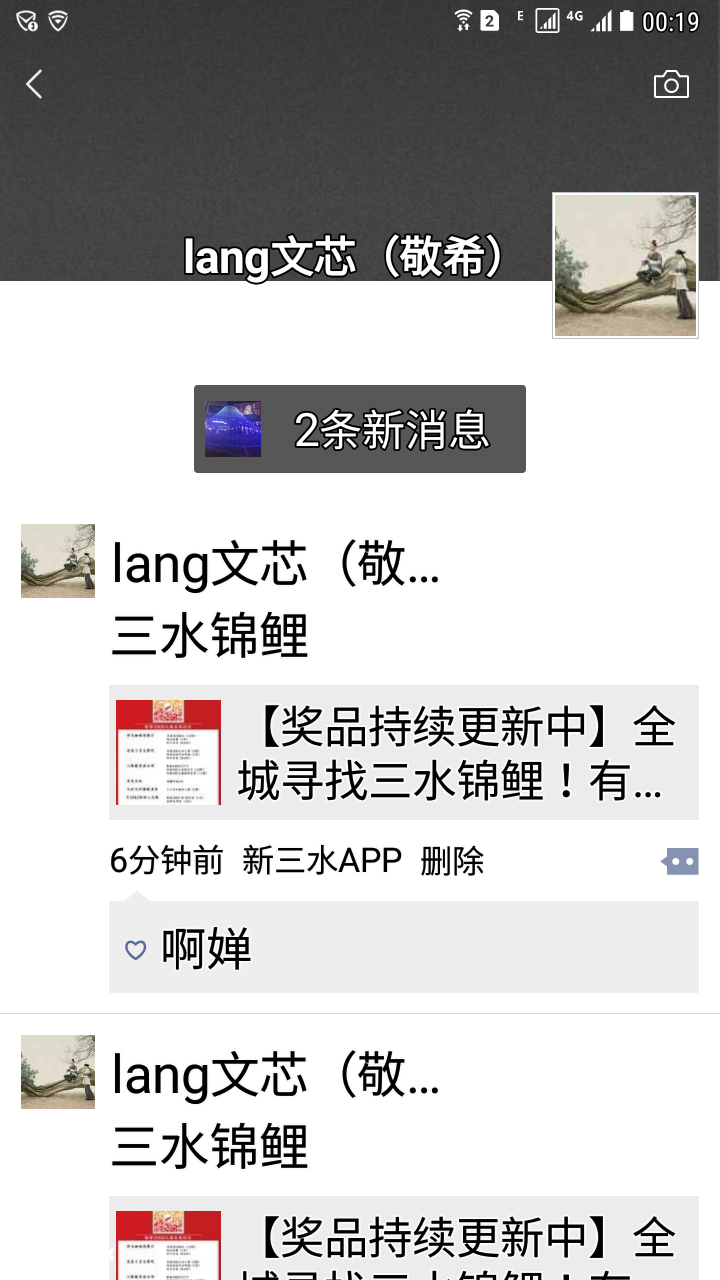
Task: Go back using the top-left arrow
Action: click(x=34, y=84)
